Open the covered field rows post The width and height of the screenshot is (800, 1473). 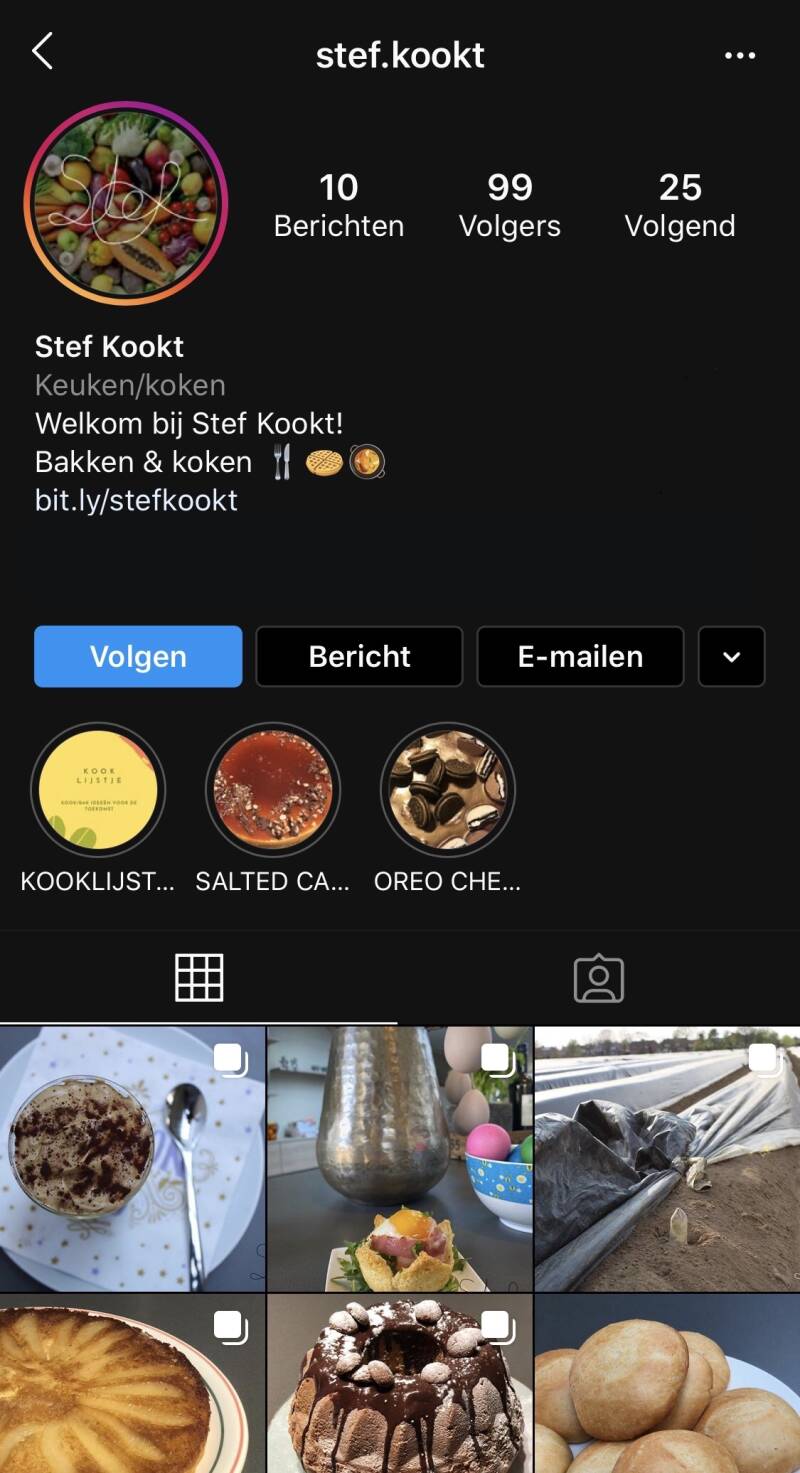click(x=667, y=1158)
